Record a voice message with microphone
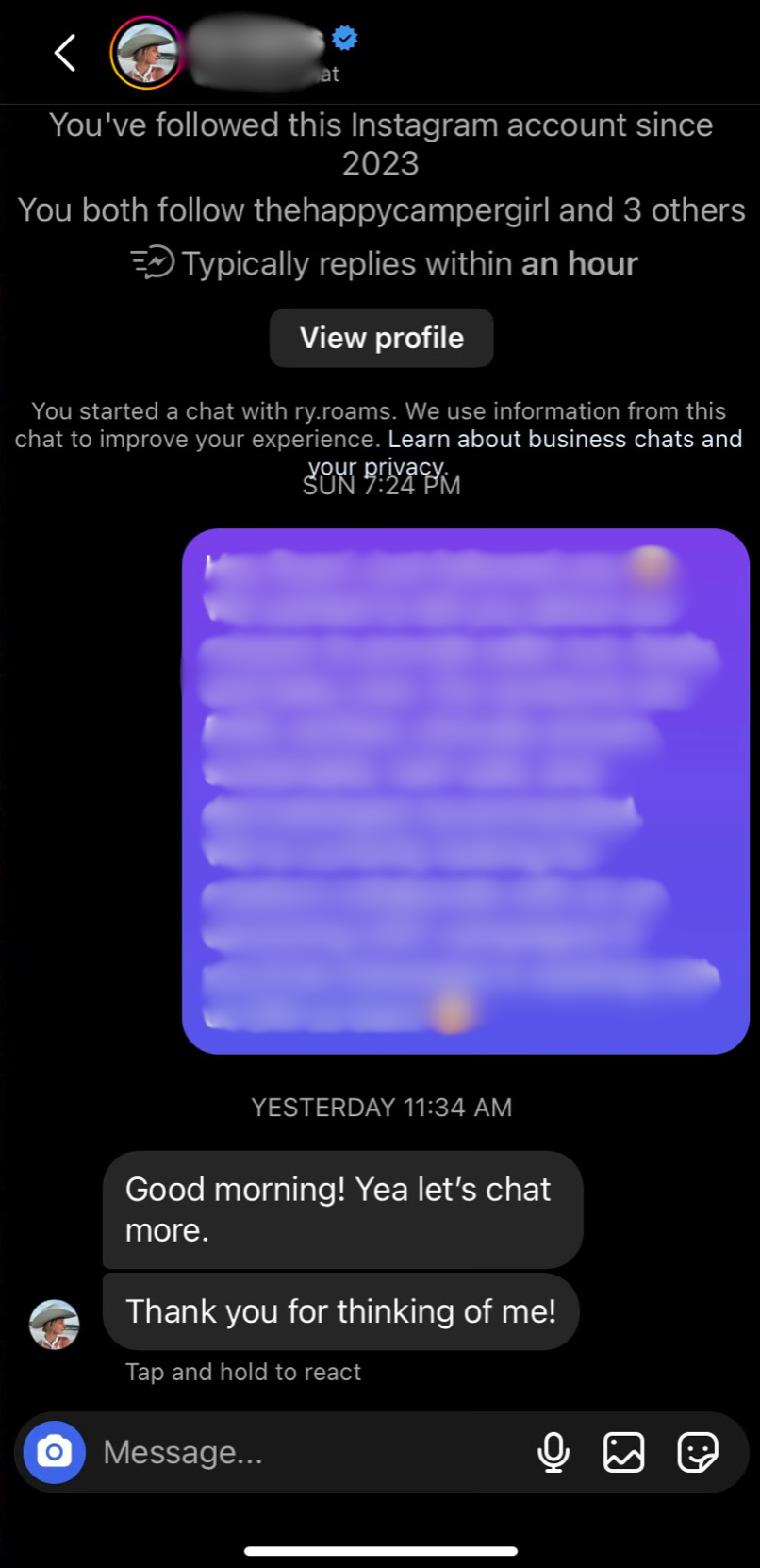Image resolution: width=760 pixels, height=1568 pixels. coord(553,1452)
